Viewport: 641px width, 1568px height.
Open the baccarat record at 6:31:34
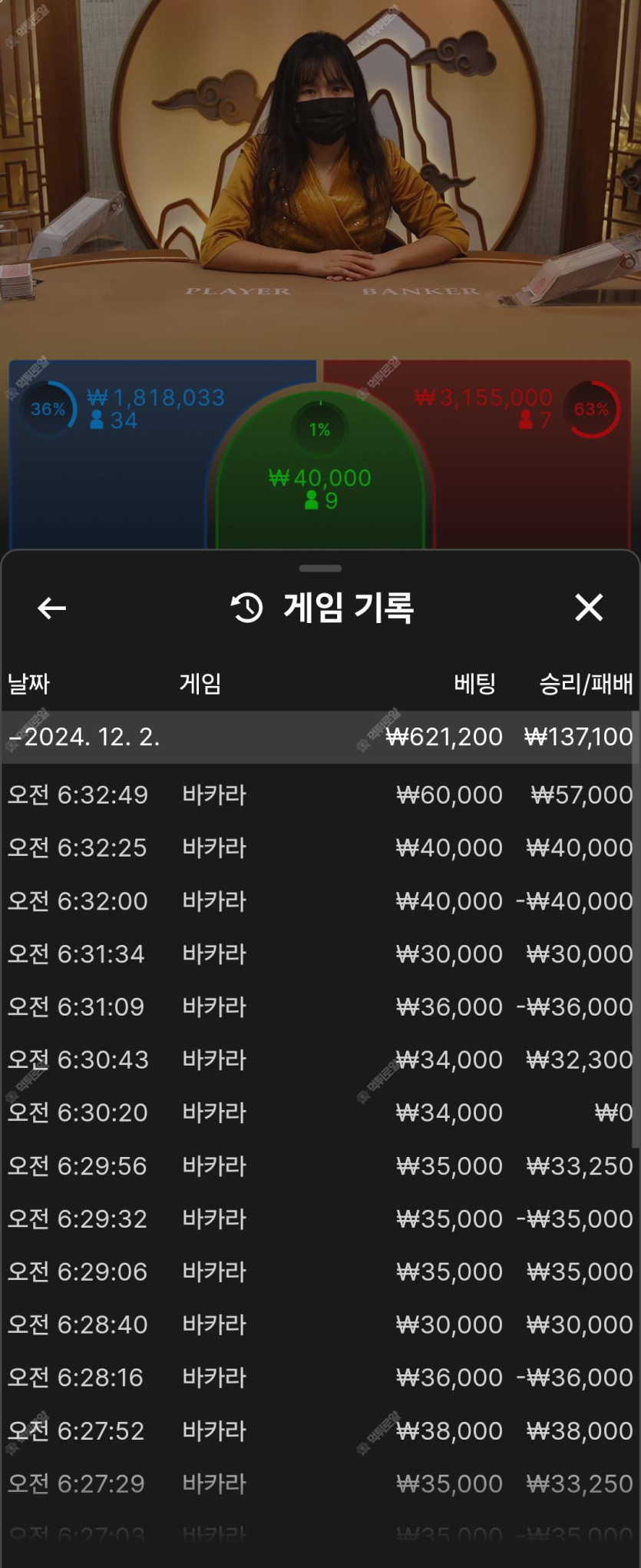click(319, 953)
